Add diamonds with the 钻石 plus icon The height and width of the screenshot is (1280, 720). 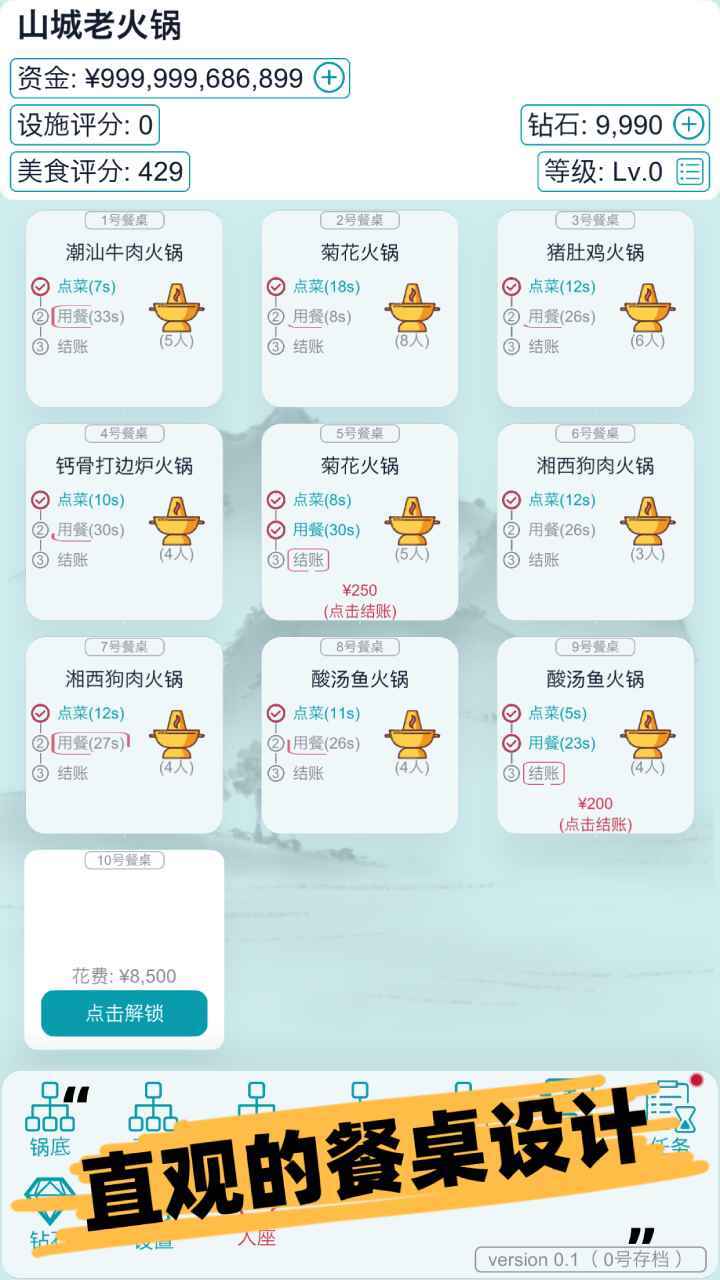pos(689,124)
